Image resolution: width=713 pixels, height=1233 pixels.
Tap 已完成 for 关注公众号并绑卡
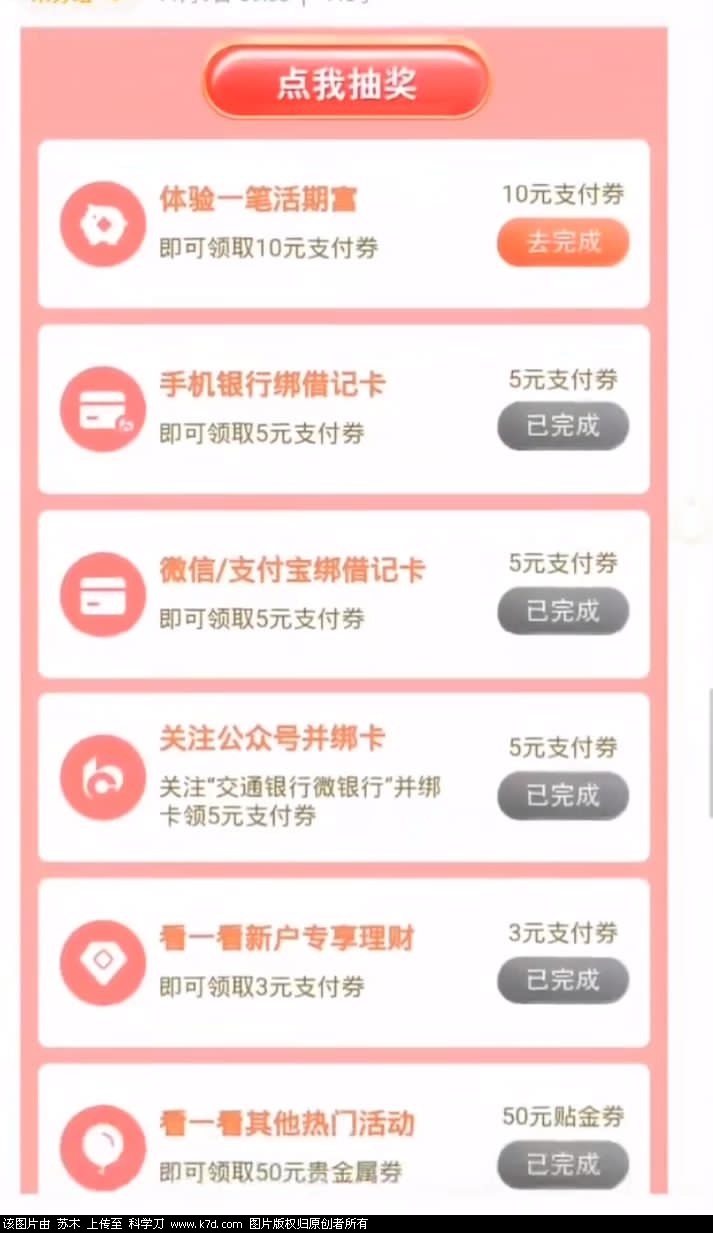563,796
